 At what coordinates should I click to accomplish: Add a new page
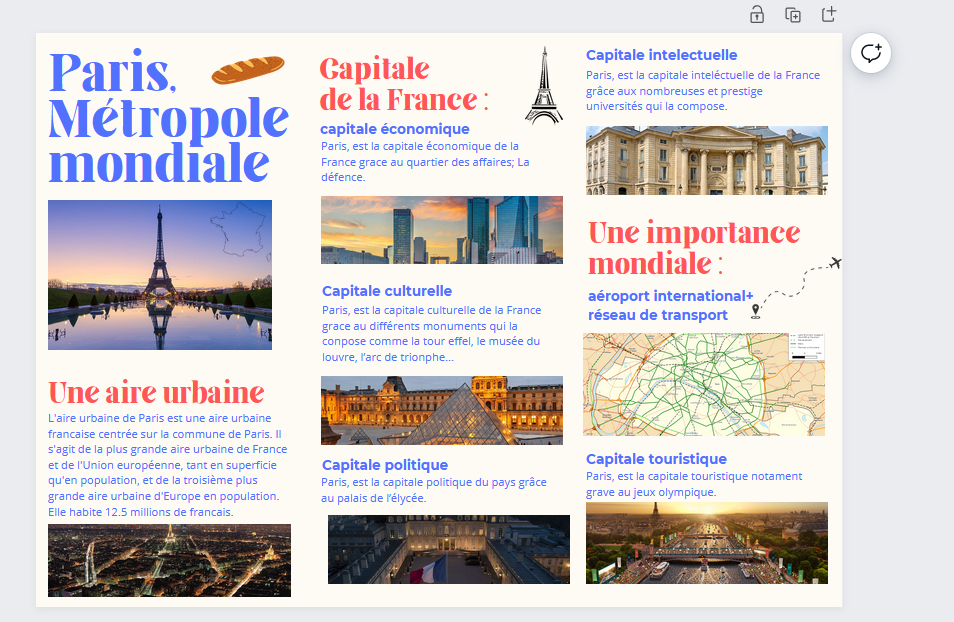[828, 15]
